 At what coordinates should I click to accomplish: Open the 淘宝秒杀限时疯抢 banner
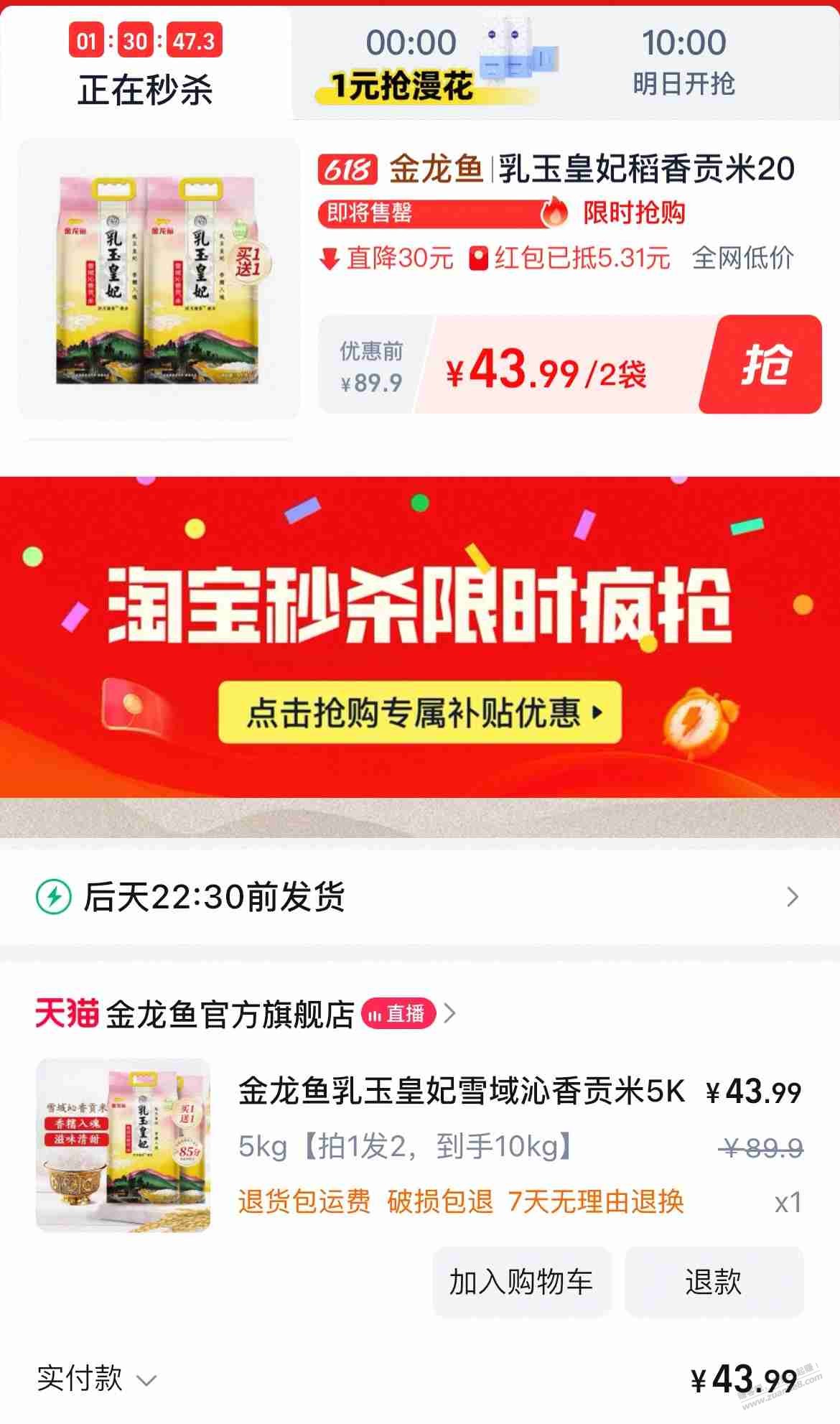click(x=420, y=603)
